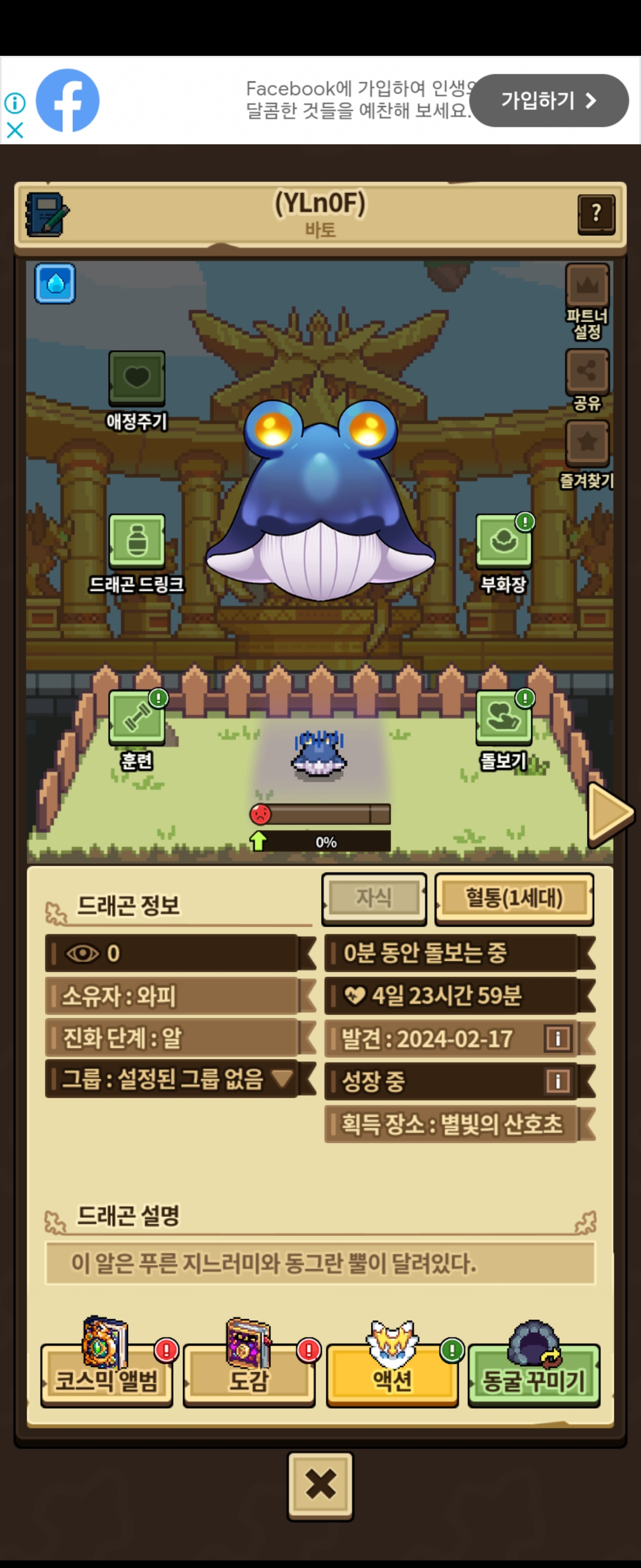
Task: Tap the 애정주기 heart button
Action: [x=137, y=378]
